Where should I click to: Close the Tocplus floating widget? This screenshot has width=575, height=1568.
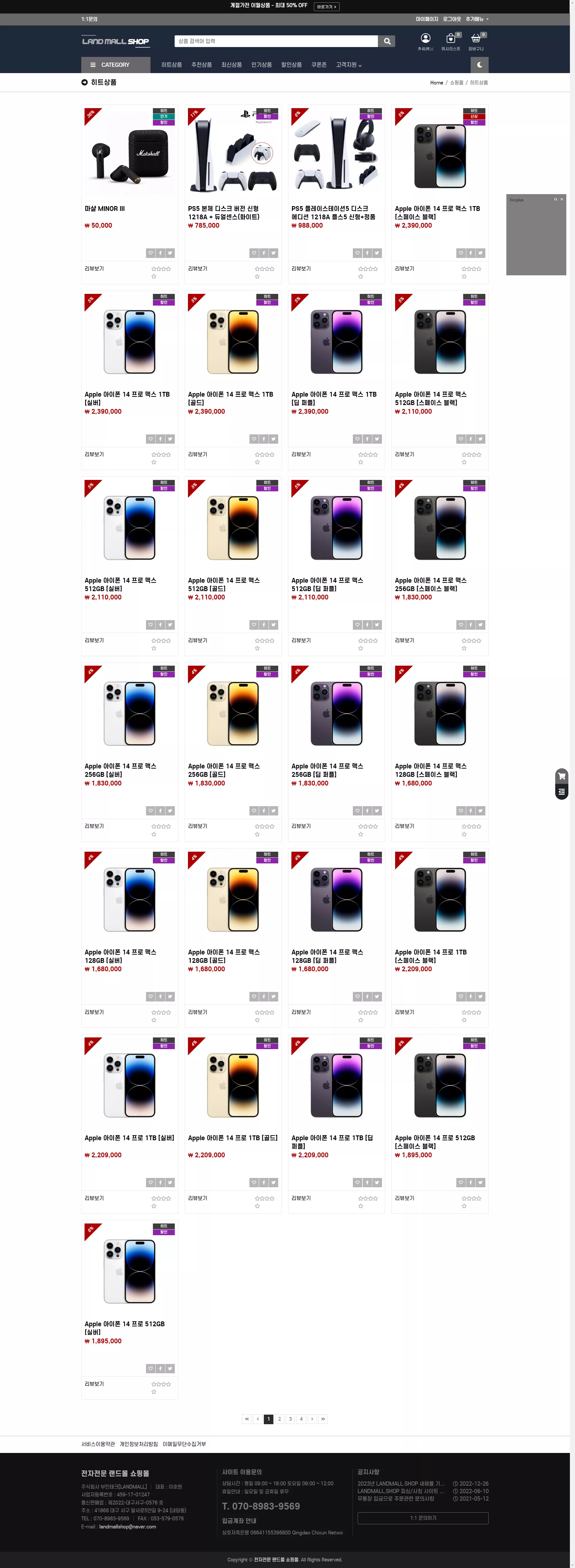pyautogui.click(x=562, y=199)
